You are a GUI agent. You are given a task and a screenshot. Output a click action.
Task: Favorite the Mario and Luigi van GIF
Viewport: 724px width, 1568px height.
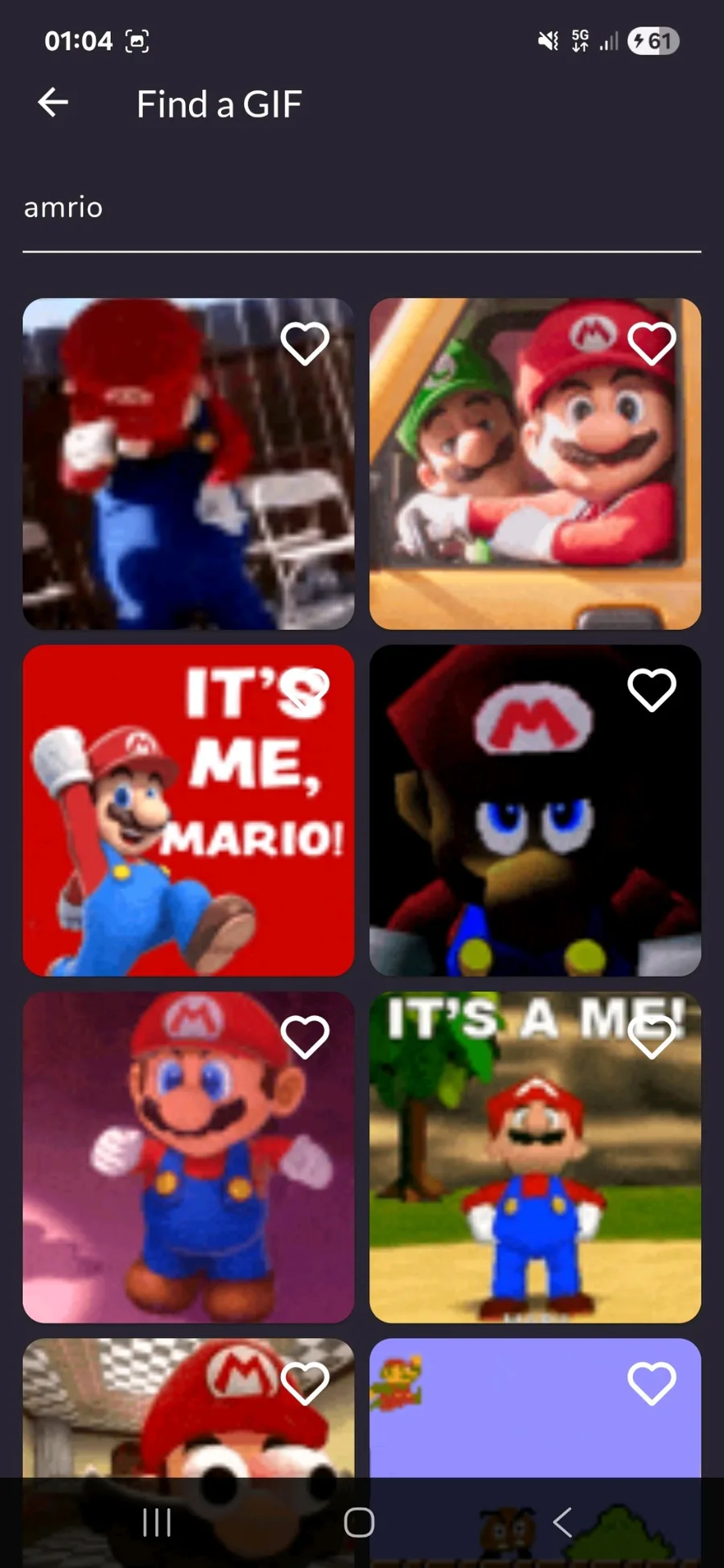652,344
